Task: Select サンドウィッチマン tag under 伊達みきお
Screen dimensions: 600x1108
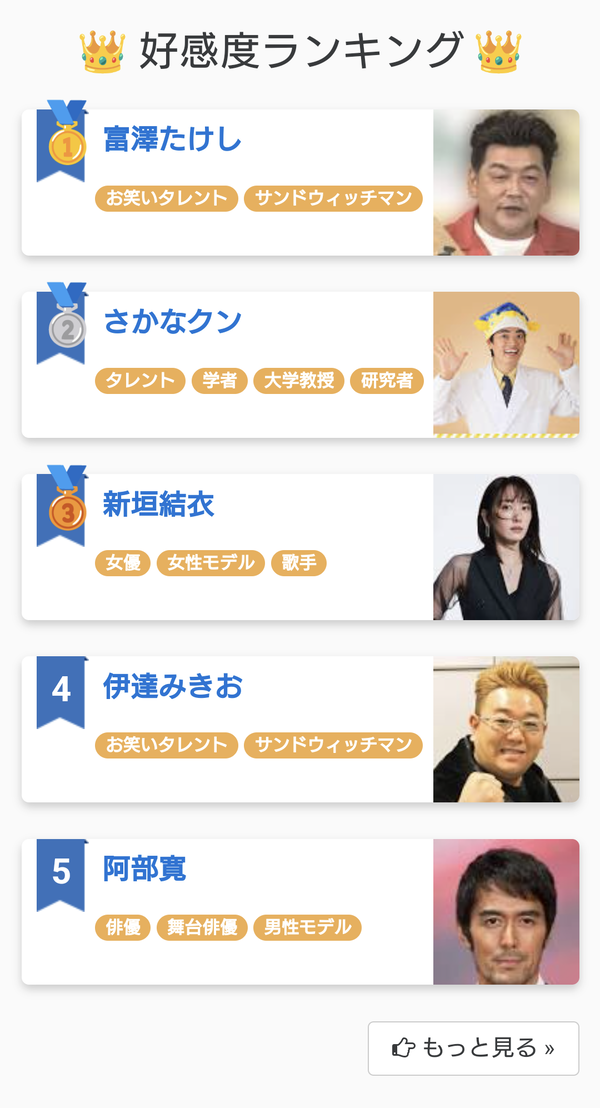Action: (334, 745)
